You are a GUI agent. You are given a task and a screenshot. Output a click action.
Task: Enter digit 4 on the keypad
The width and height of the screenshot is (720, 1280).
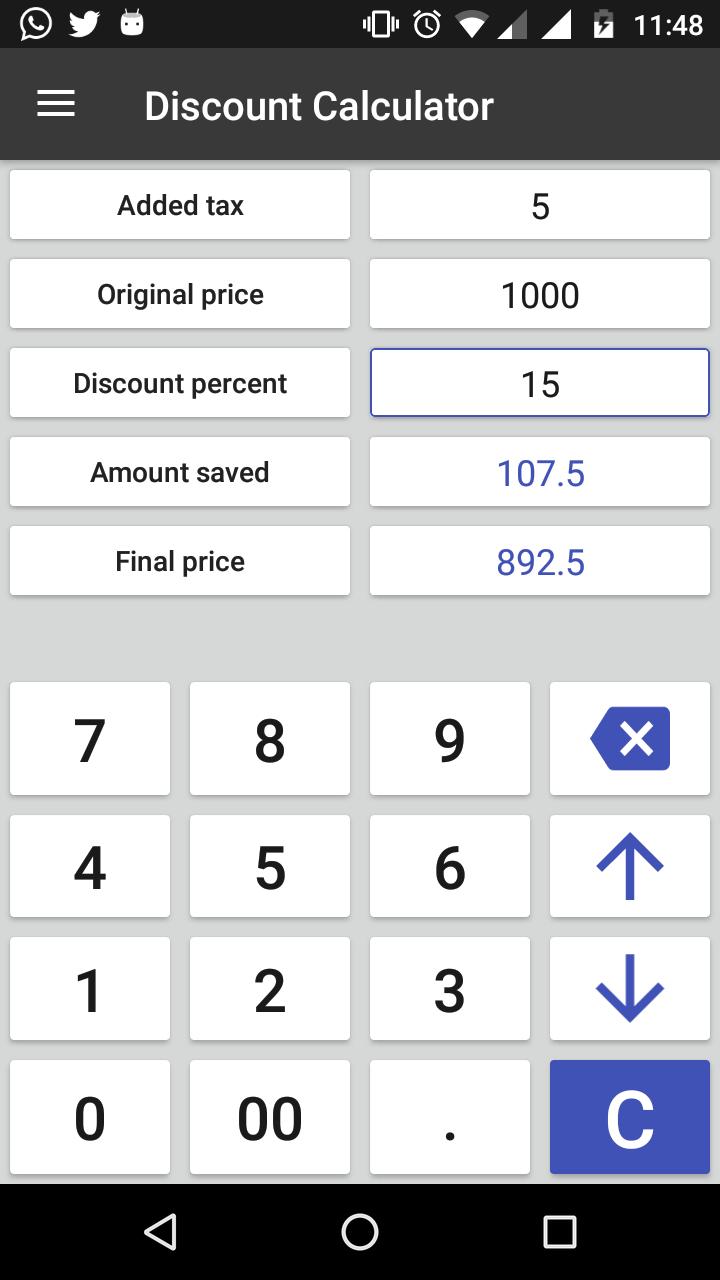click(x=90, y=866)
